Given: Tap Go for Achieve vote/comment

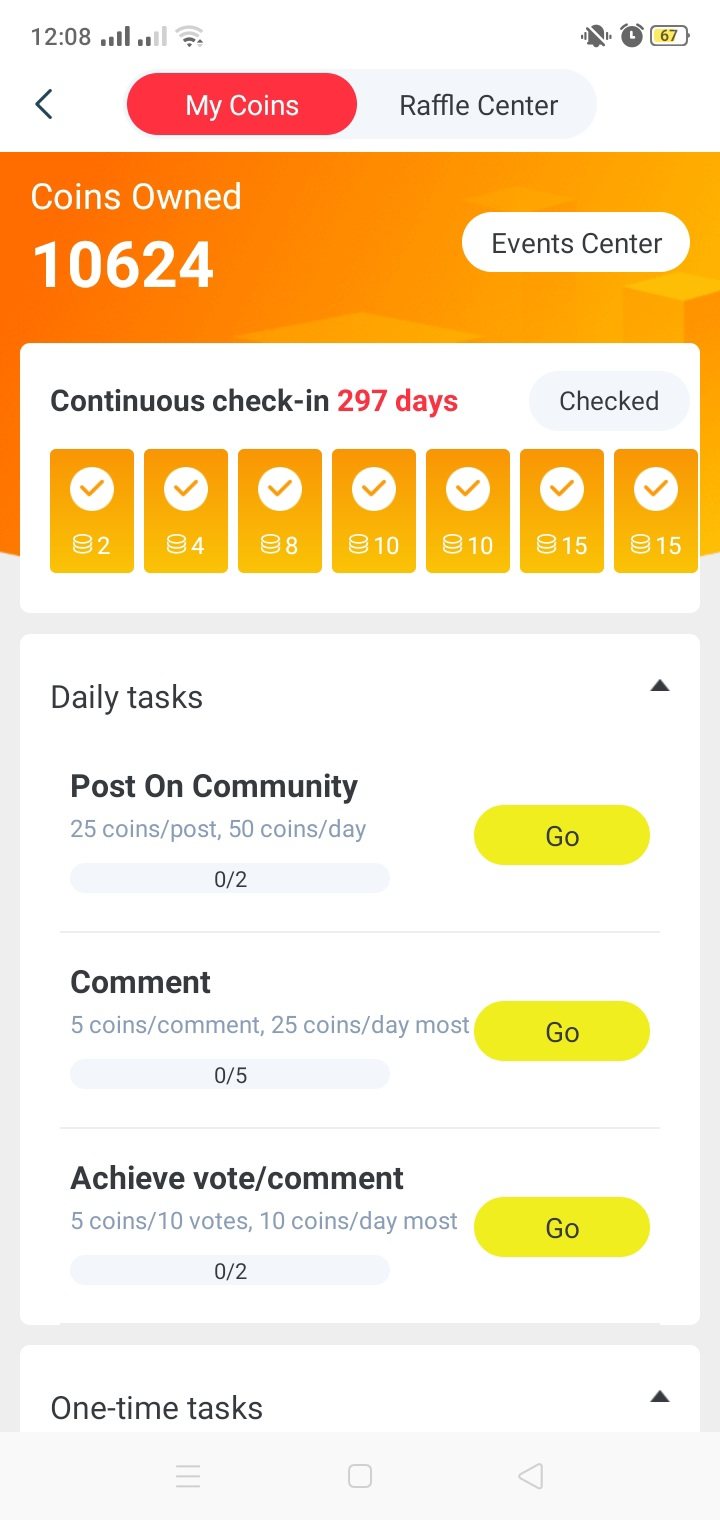Looking at the screenshot, I should click(561, 1228).
